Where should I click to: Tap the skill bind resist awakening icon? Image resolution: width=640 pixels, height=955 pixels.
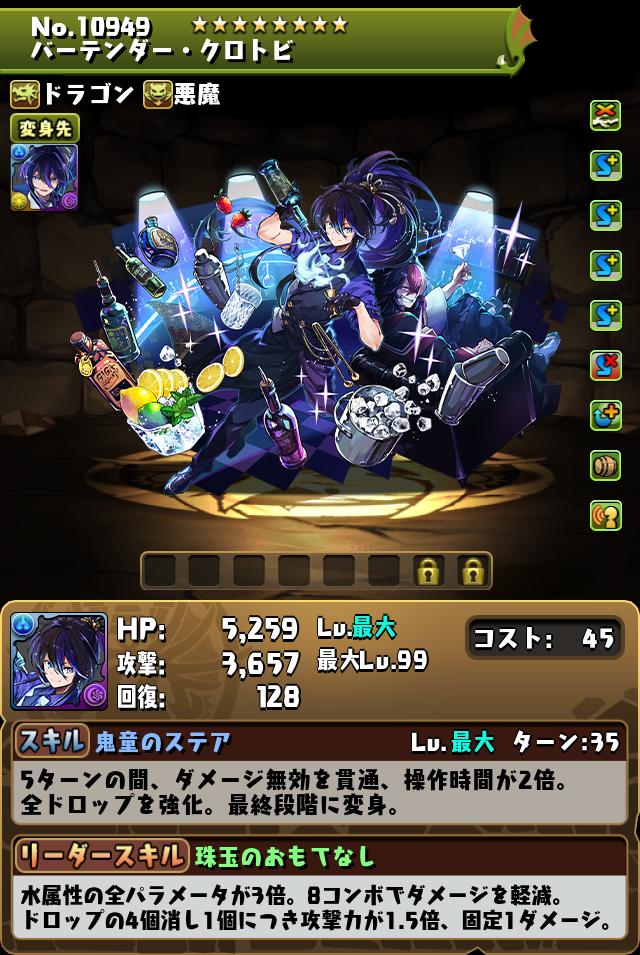605,366
